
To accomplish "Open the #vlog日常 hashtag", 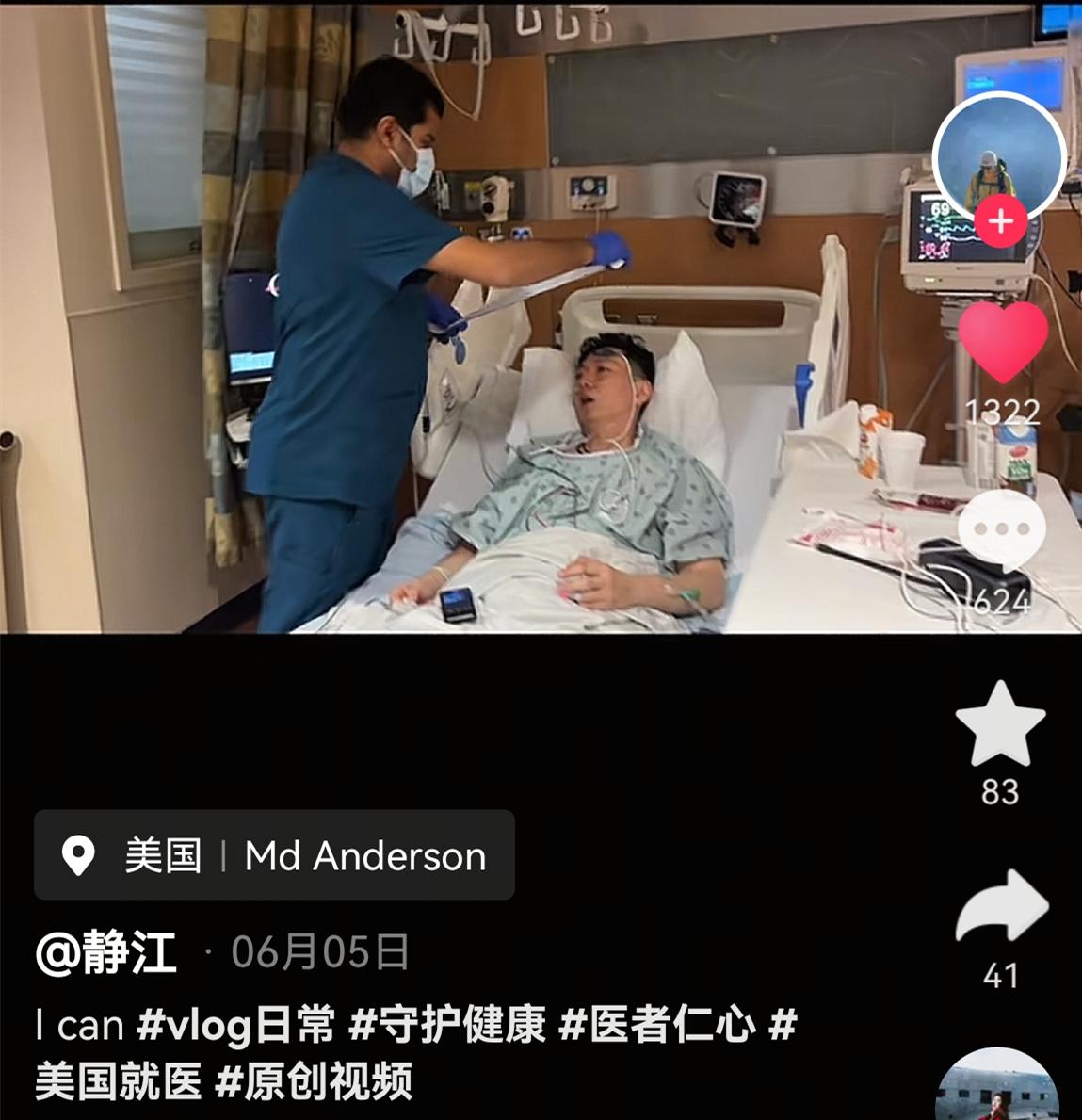I will (235, 1024).
